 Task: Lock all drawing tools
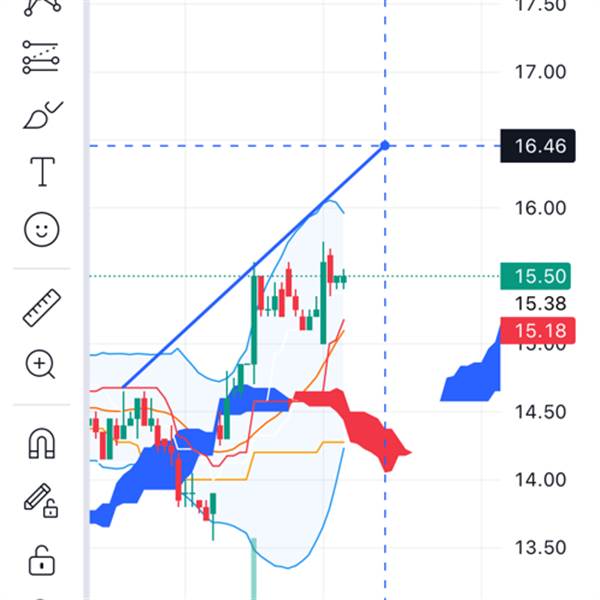41,559
